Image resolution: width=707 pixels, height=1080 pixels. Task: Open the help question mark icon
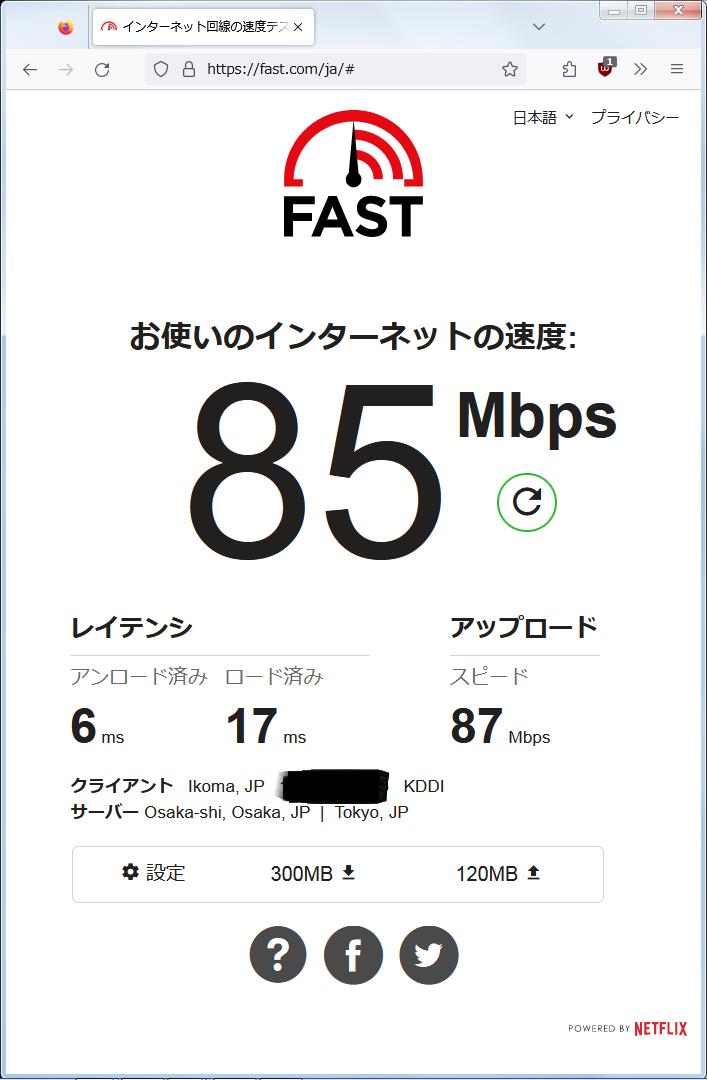(278, 955)
